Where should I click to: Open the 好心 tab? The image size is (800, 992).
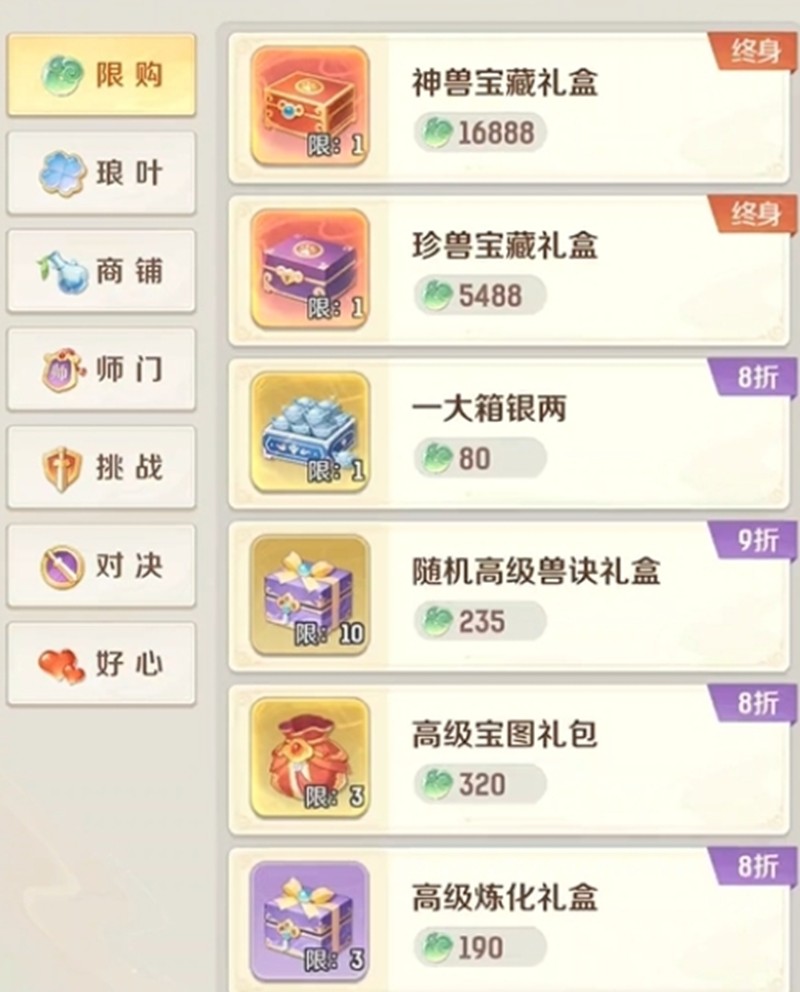[101, 663]
